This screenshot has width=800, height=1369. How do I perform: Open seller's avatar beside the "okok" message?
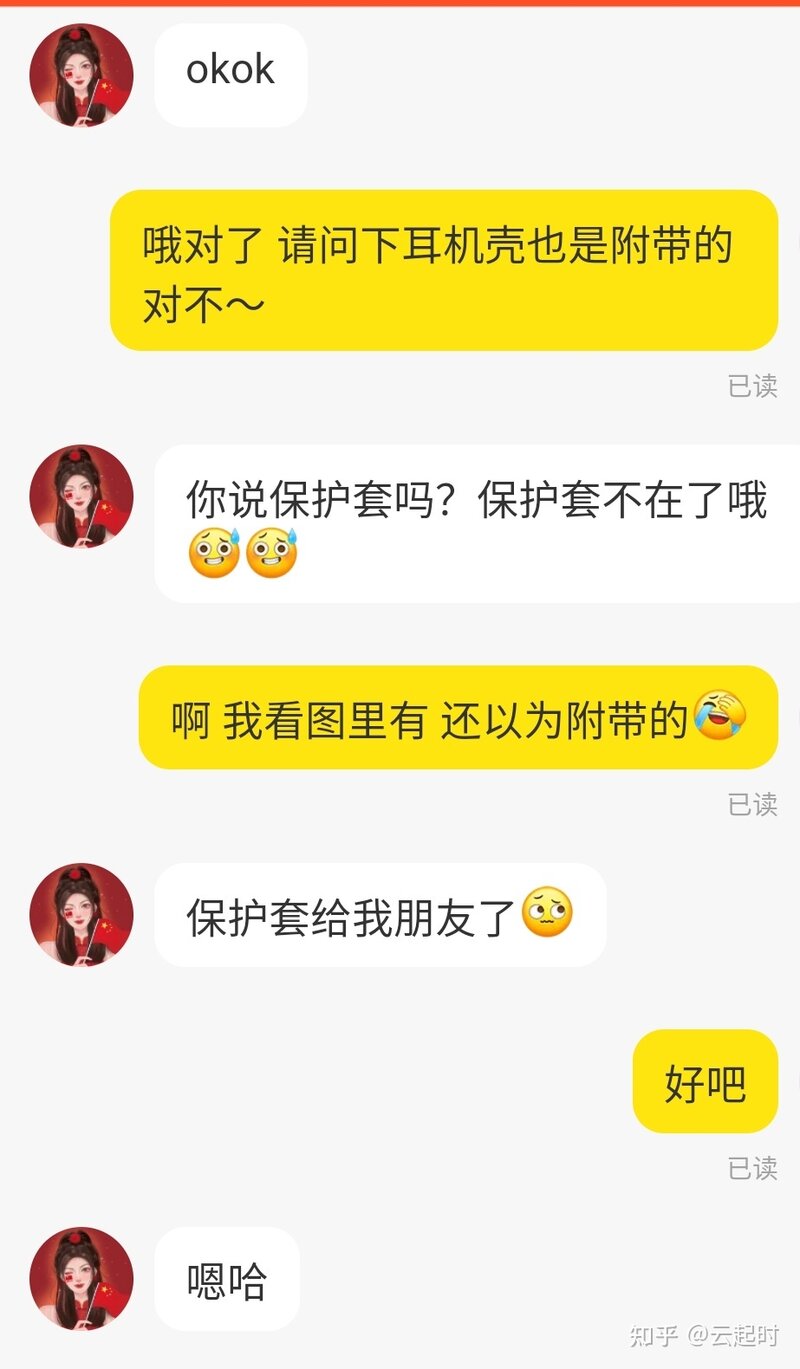(x=81, y=75)
